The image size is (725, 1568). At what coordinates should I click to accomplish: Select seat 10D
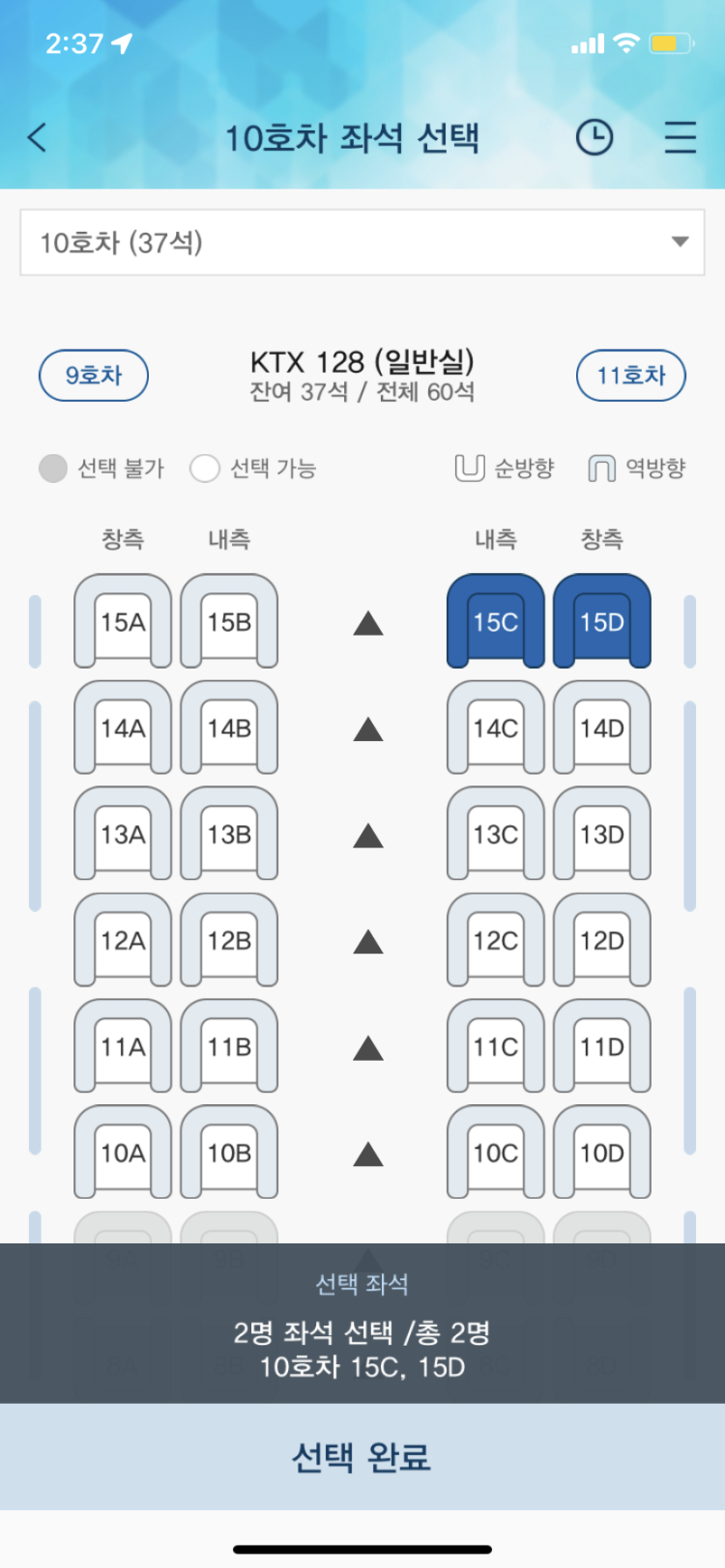602,1153
